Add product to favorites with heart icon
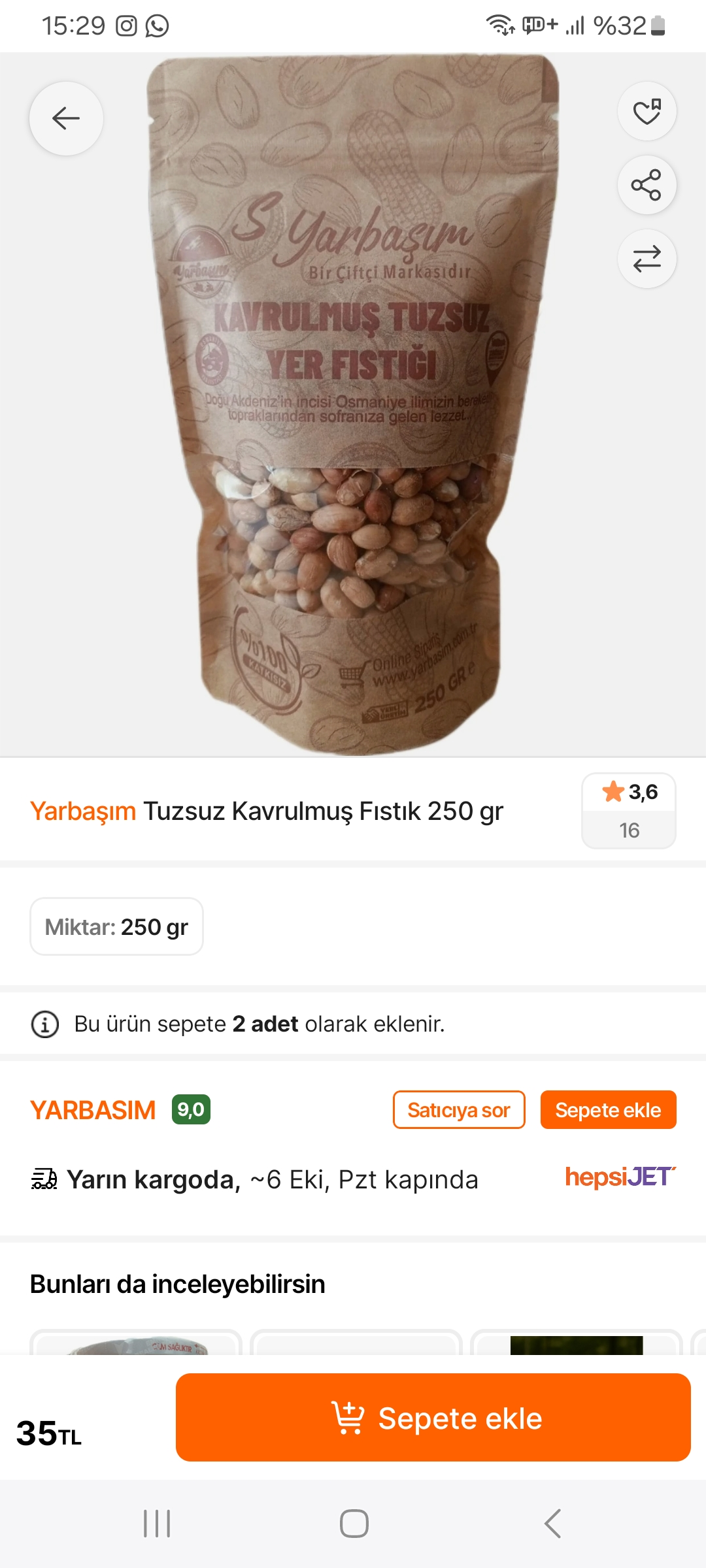 pyautogui.click(x=647, y=111)
